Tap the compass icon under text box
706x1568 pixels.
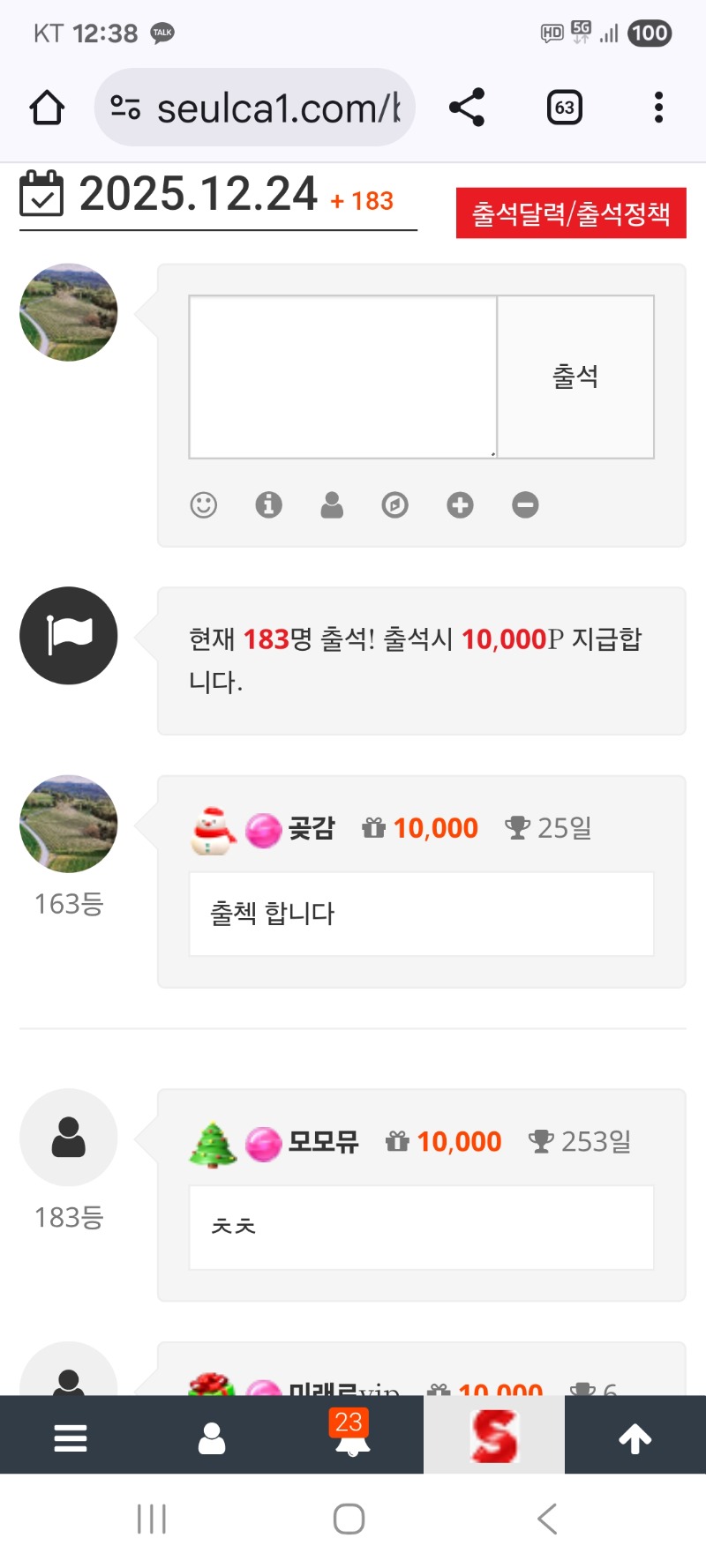(394, 504)
